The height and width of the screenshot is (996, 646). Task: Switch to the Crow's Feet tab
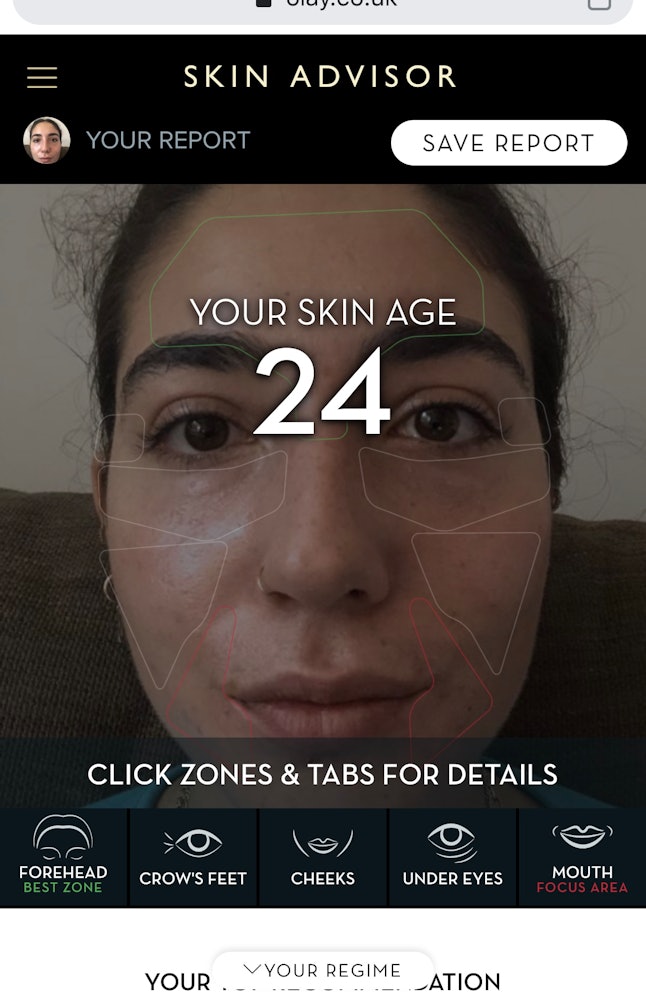coord(193,857)
